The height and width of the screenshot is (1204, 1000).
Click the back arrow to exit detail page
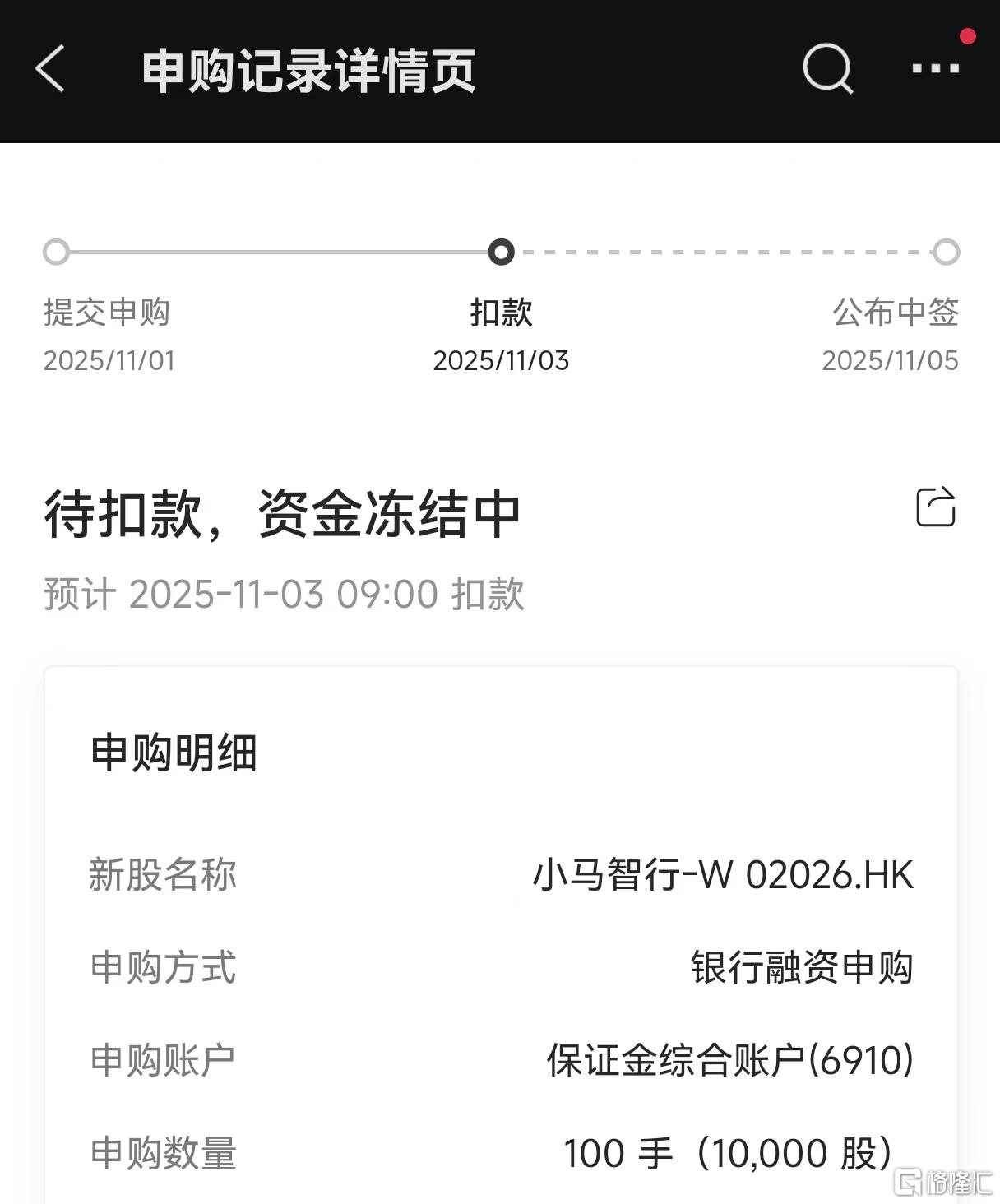point(49,72)
